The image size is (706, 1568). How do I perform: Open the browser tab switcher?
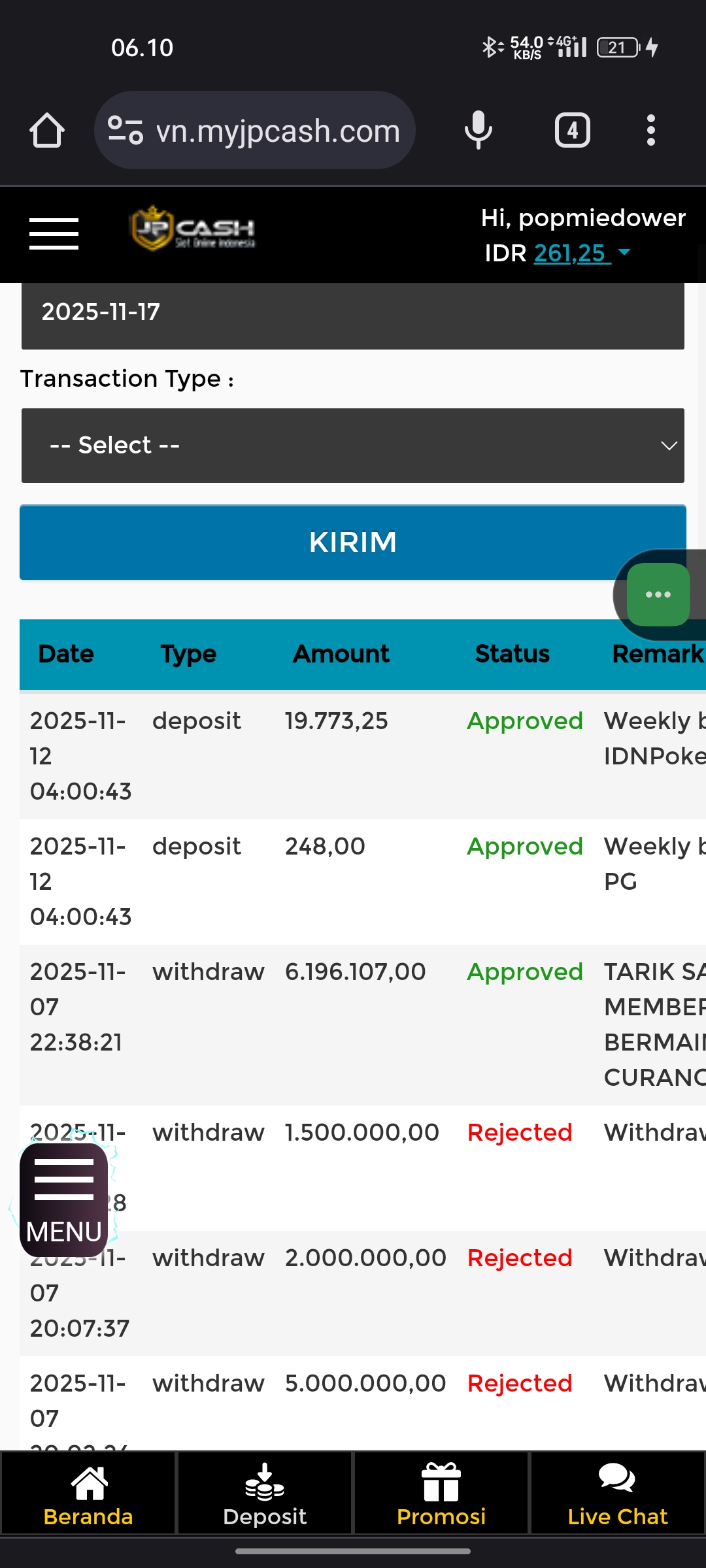(572, 130)
